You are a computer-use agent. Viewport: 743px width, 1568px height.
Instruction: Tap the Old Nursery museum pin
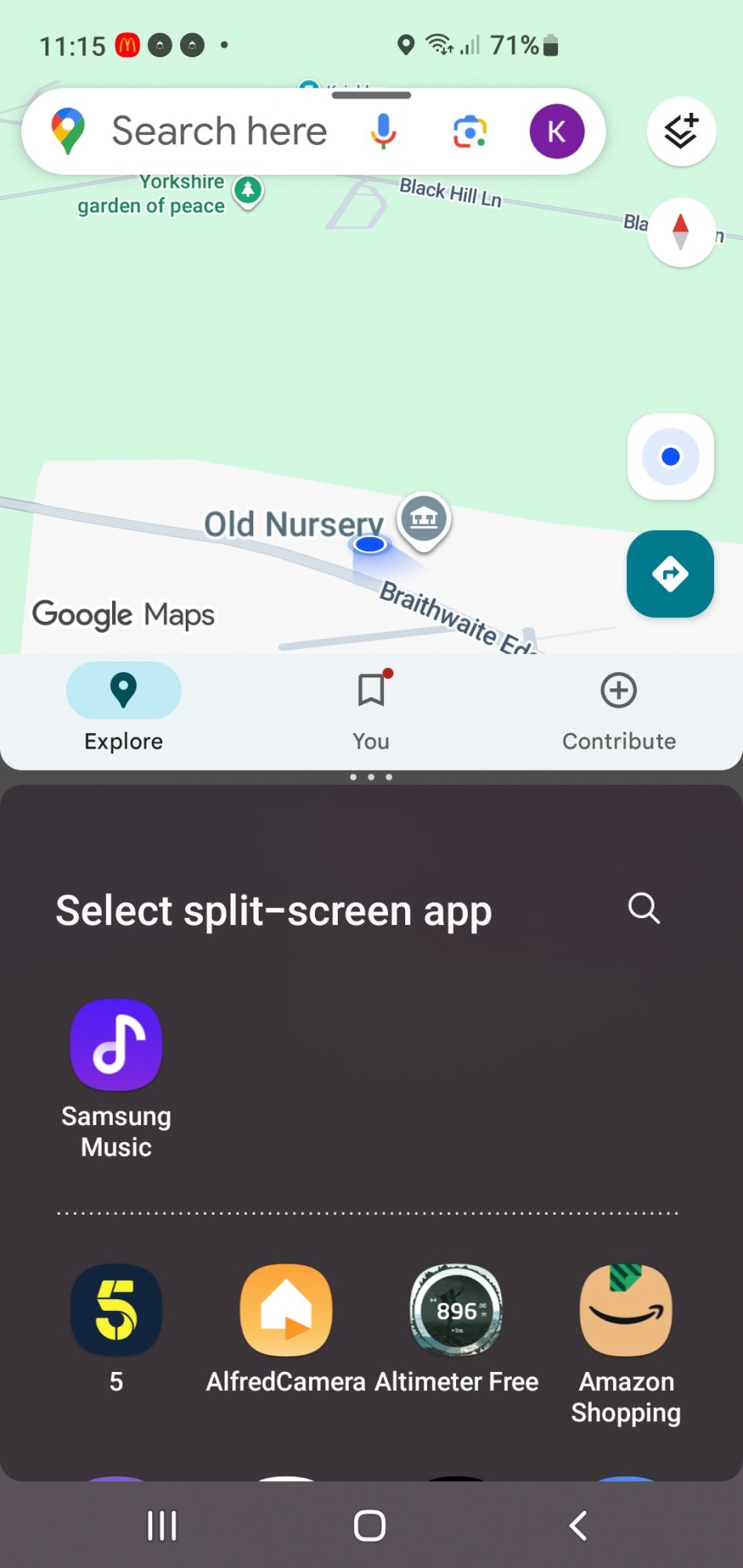[x=424, y=518]
